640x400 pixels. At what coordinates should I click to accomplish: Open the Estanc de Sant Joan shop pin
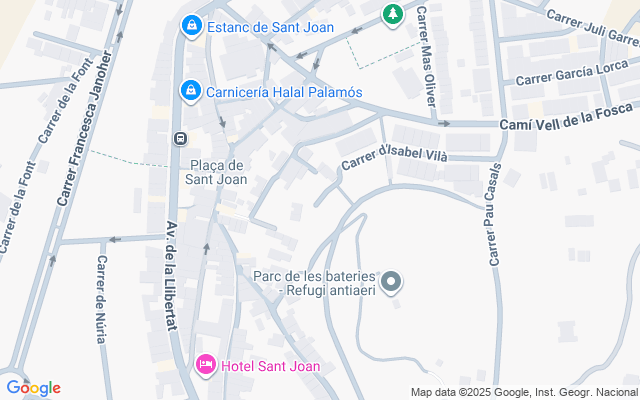[x=191, y=26]
